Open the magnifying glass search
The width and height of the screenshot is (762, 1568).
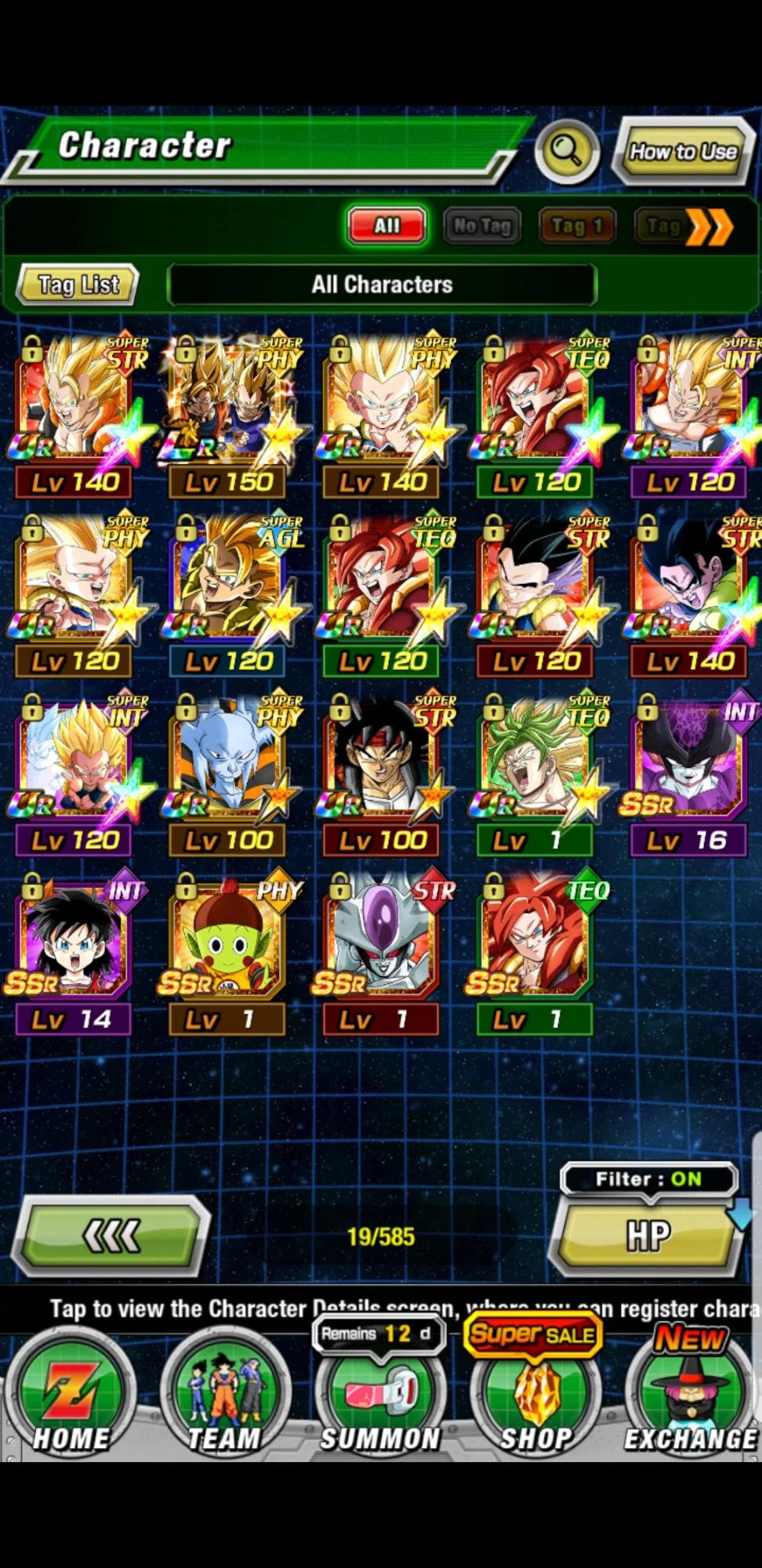[567, 151]
